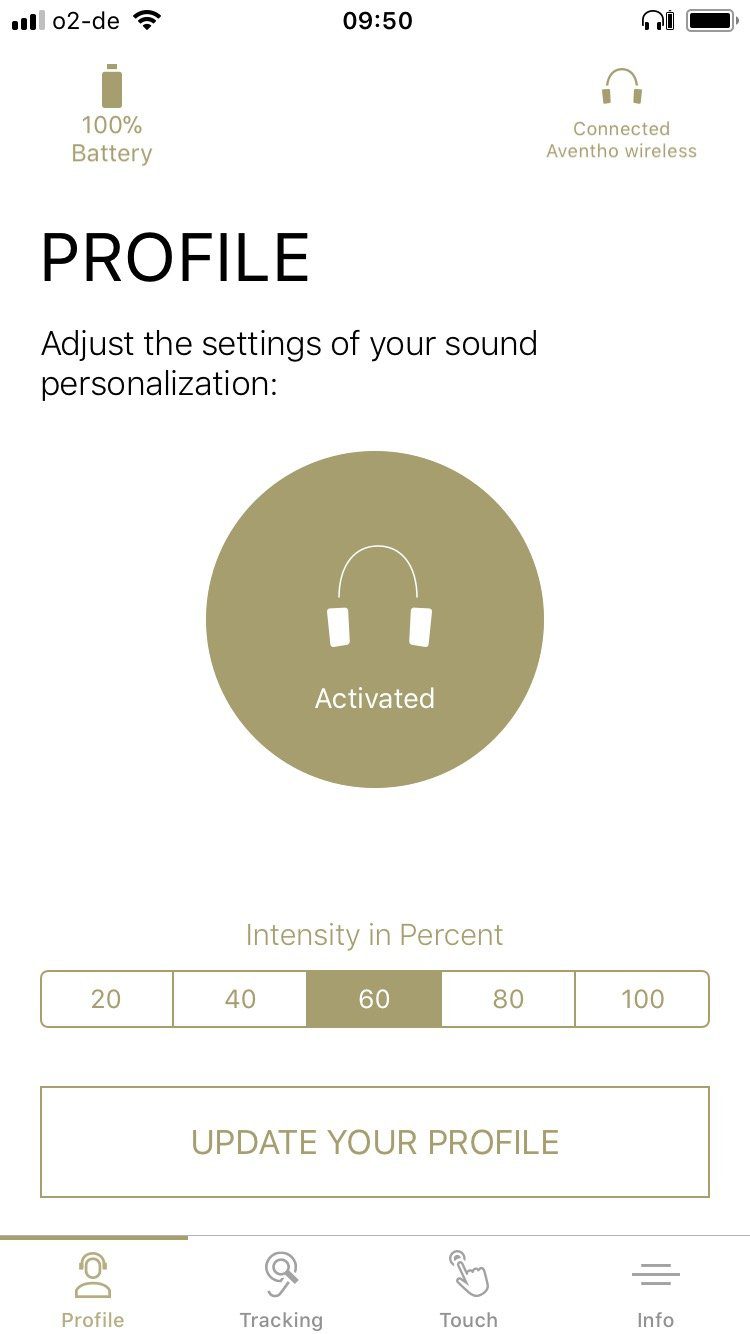The height and width of the screenshot is (1334, 750).
Task: Set intensity to 20 percent
Action: (106, 999)
